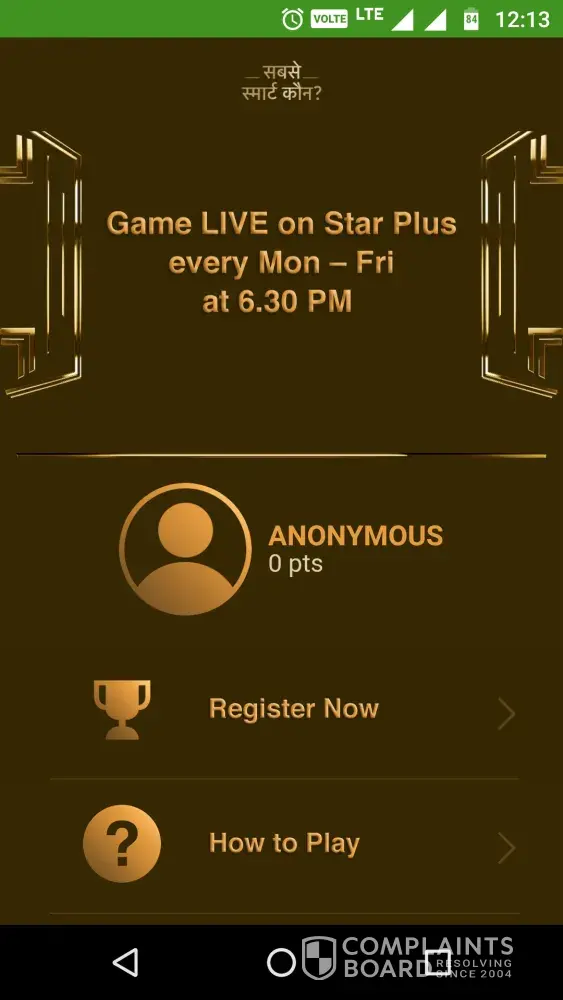Go back with the system back button
563x1000 pixels.
coord(126,962)
